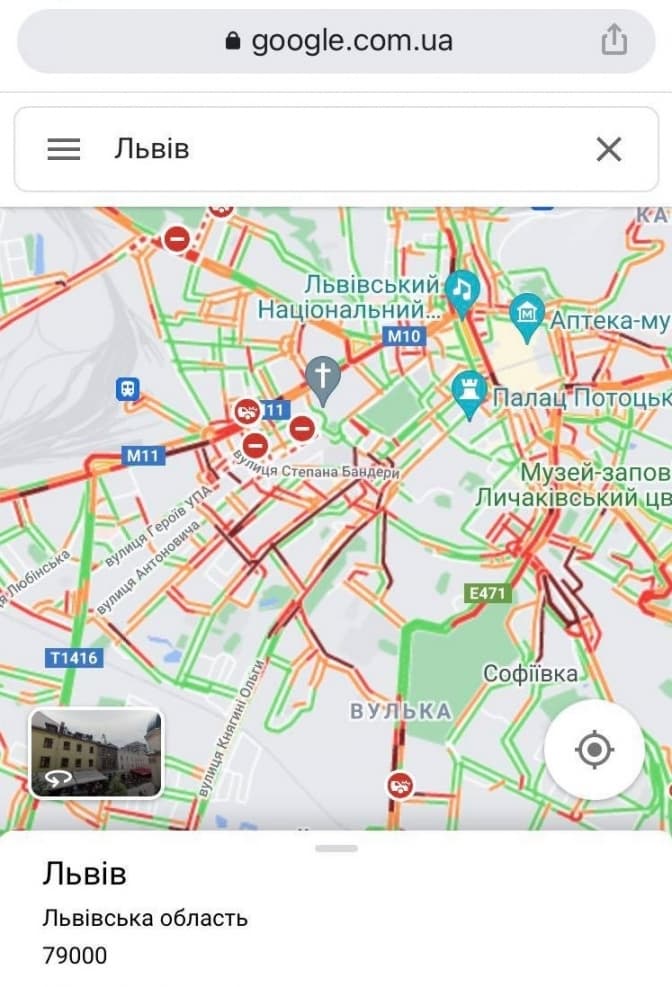Open Street View photo thumbnail
Screen dimensions: 672x987
pyautogui.click(x=96, y=753)
